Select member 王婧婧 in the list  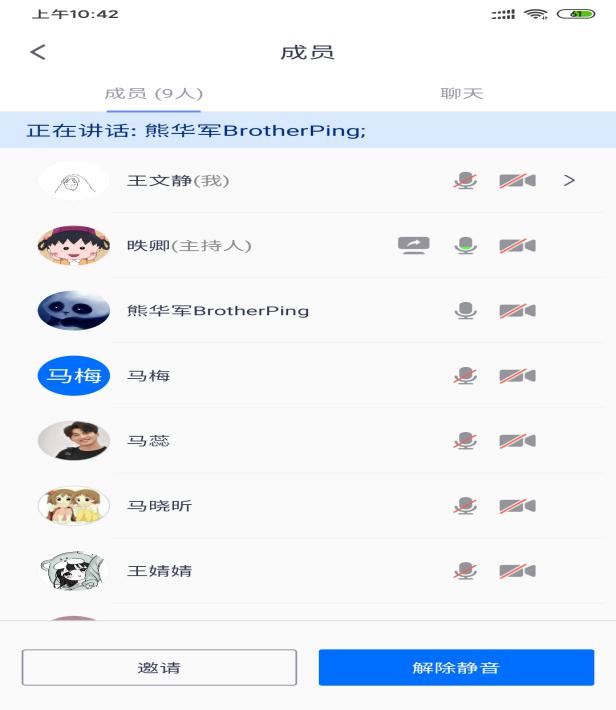tap(159, 571)
